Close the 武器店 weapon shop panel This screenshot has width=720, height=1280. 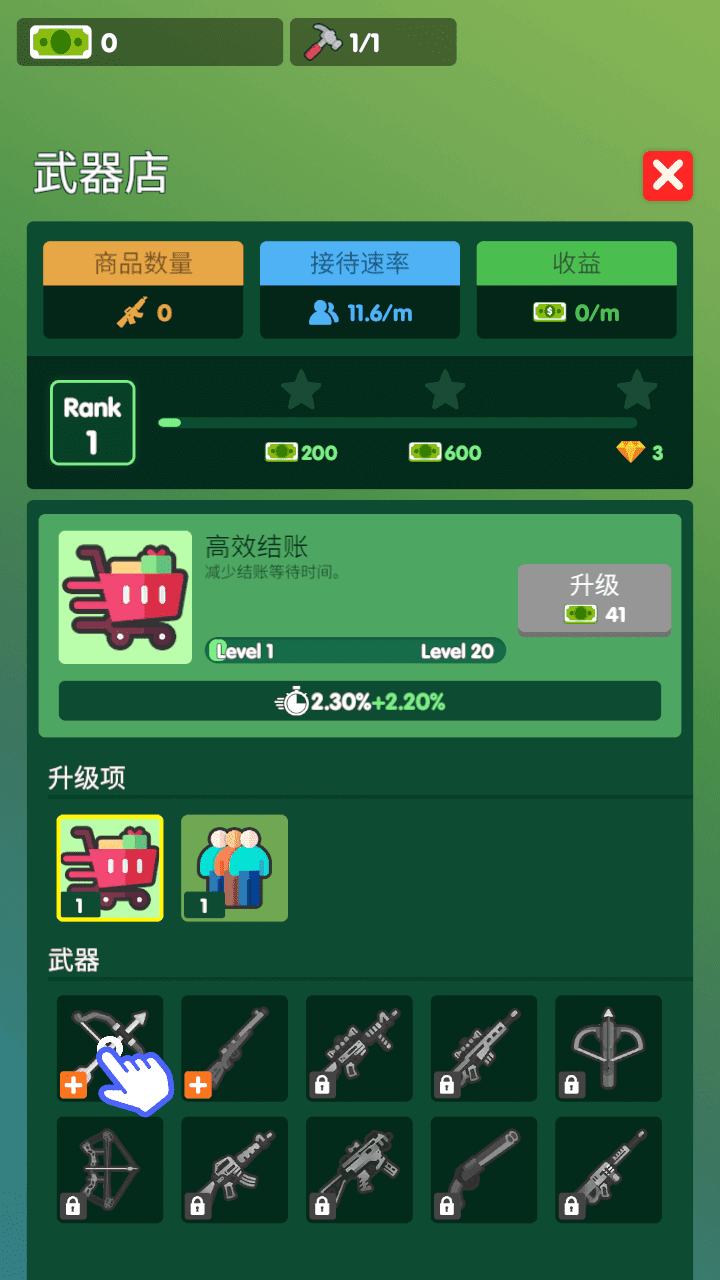click(668, 177)
